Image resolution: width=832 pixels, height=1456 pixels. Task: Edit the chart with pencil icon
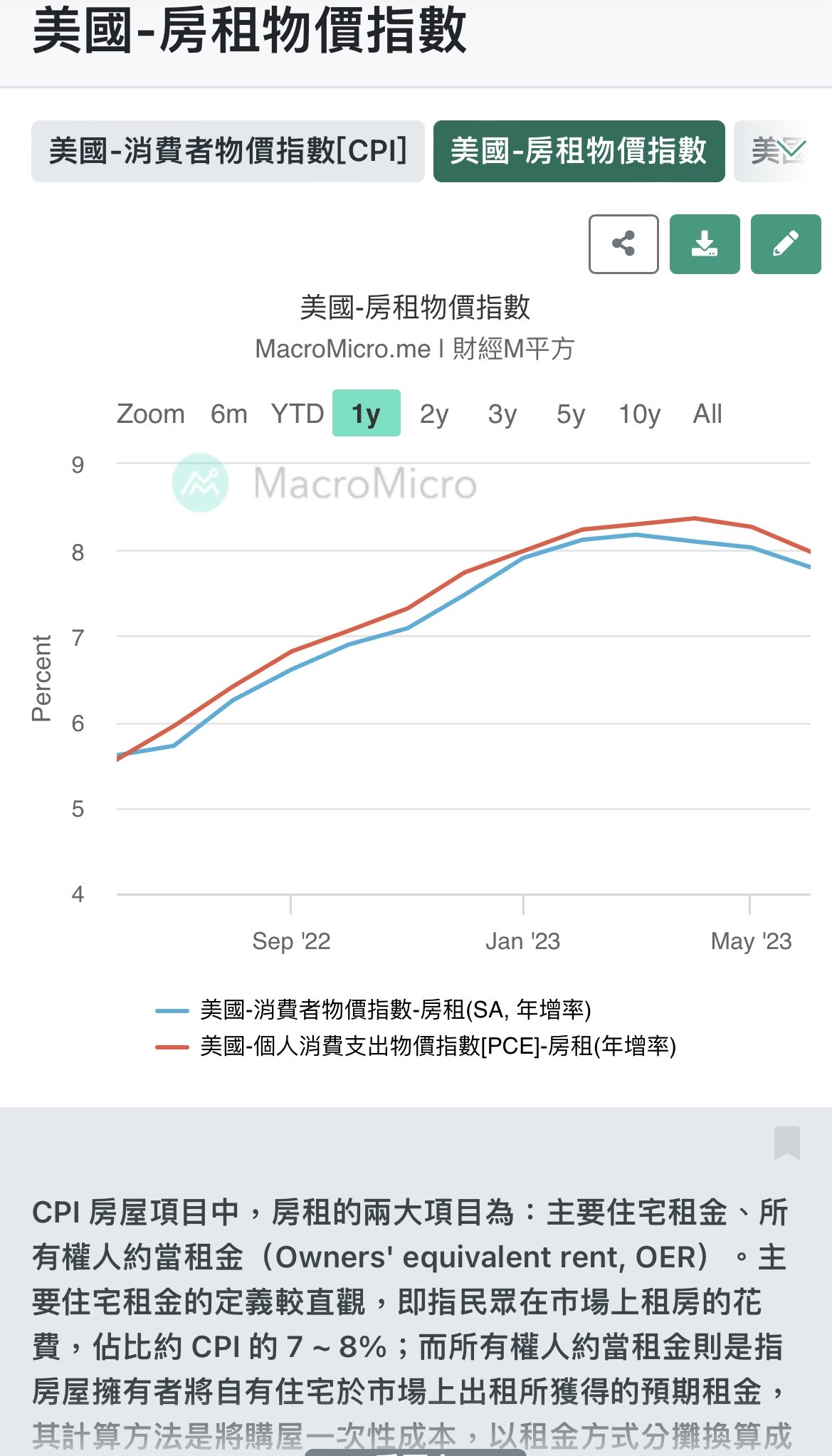[786, 244]
